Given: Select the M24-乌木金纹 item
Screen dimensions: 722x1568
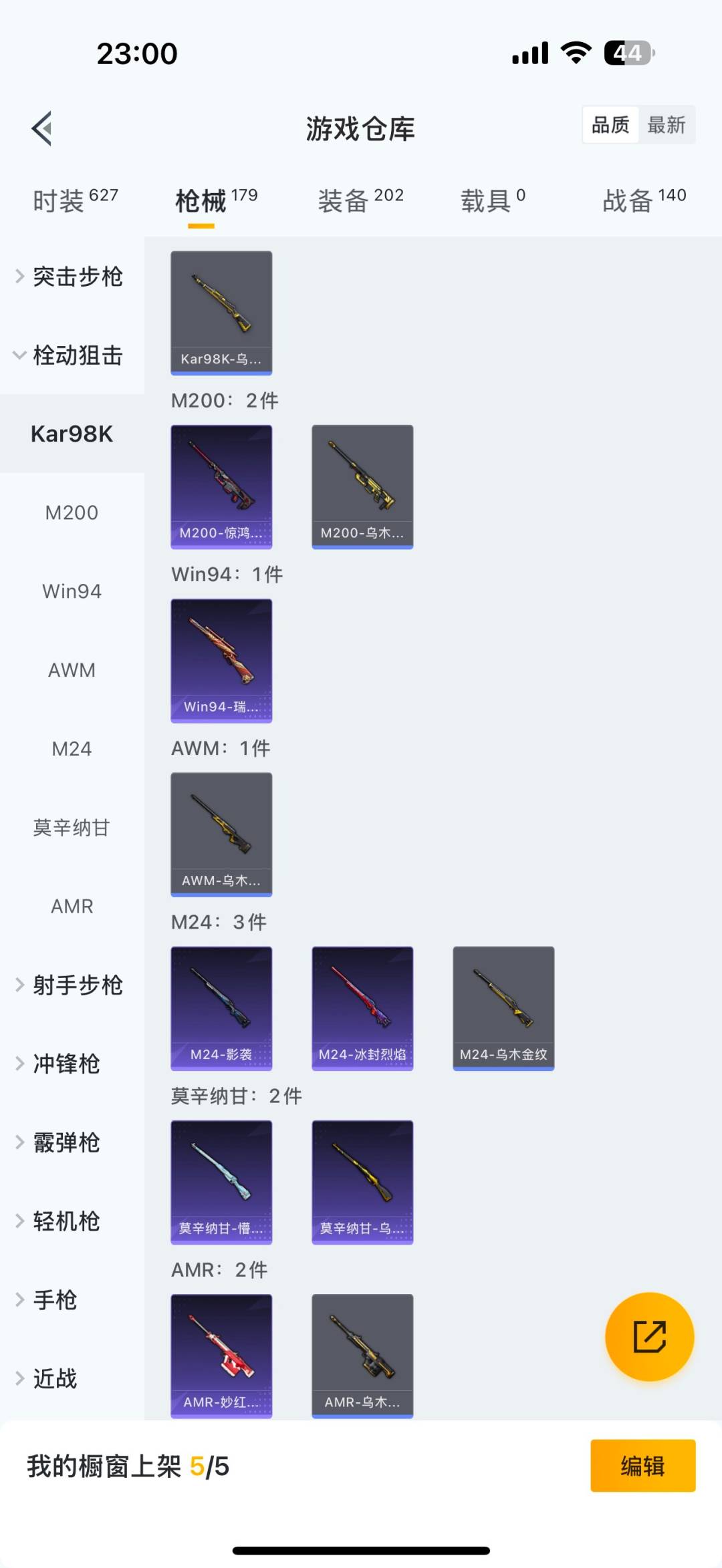Looking at the screenshot, I should (503, 1007).
